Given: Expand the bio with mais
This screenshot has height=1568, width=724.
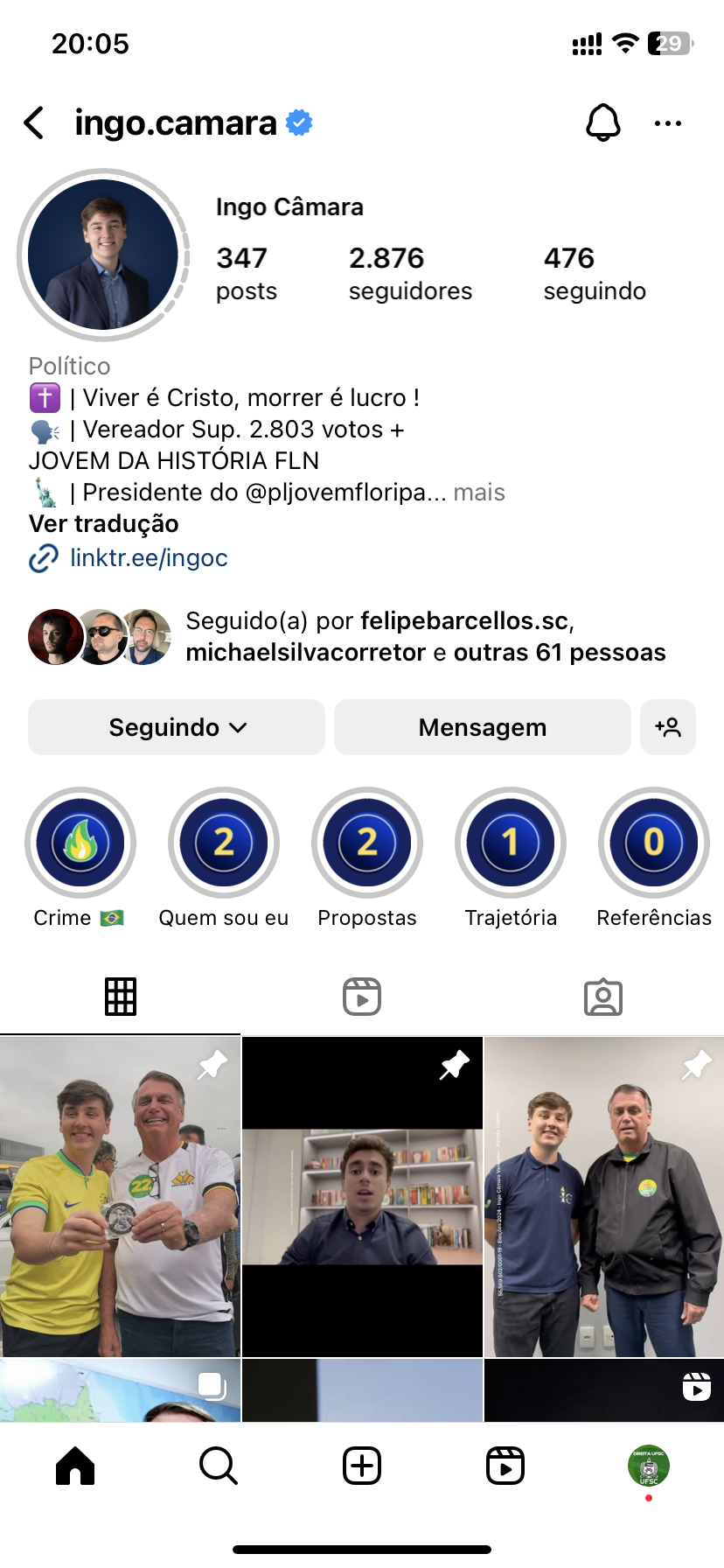Looking at the screenshot, I should [479, 493].
